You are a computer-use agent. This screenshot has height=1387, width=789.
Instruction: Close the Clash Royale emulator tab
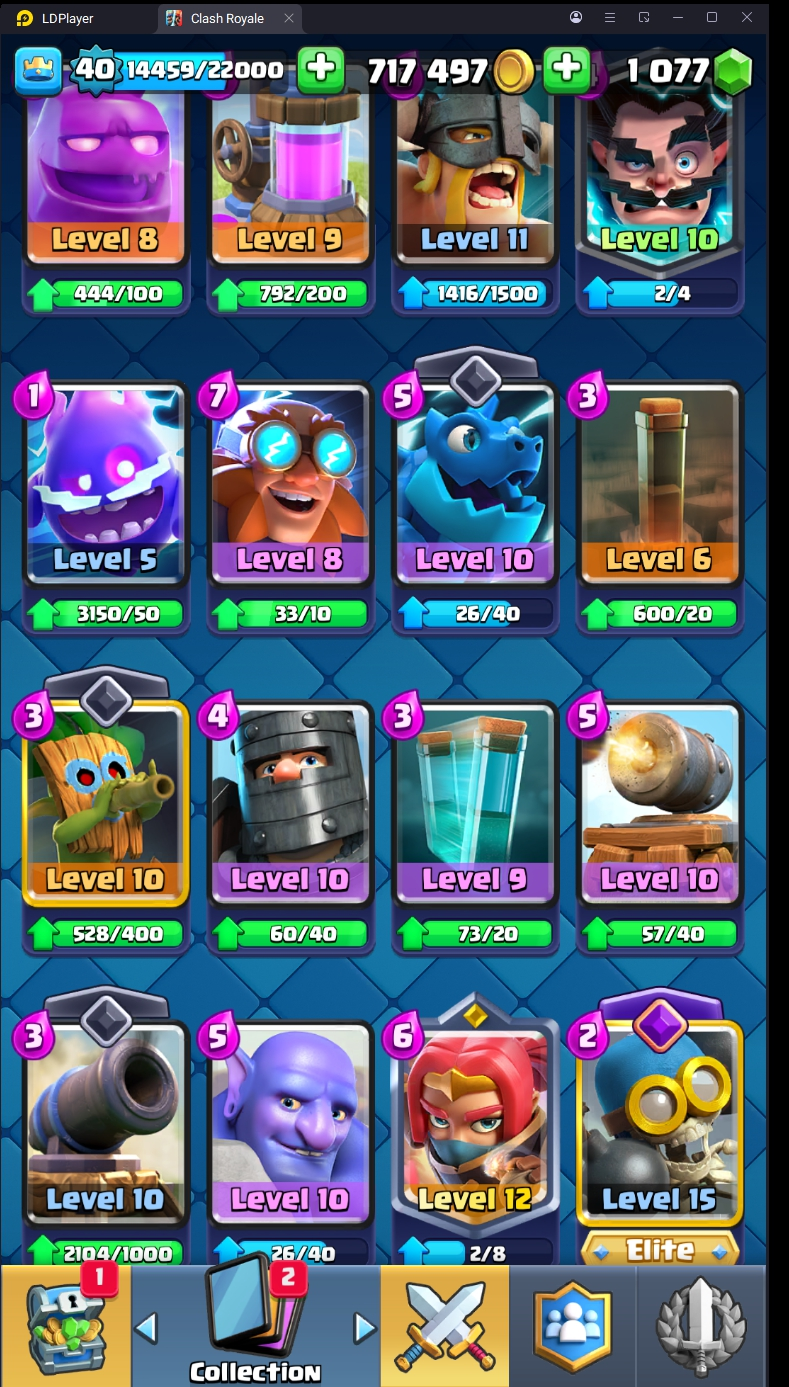[x=289, y=18]
